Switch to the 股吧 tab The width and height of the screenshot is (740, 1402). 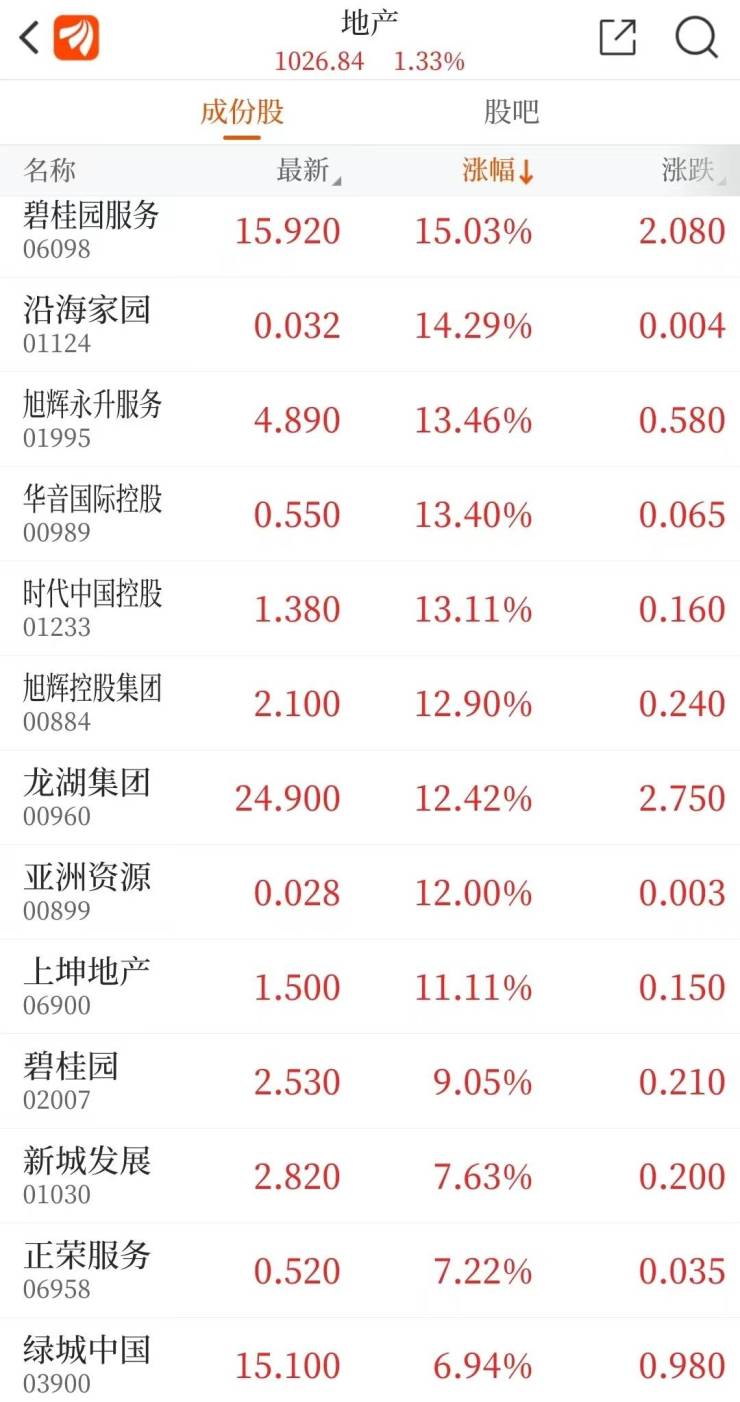[511, 111]
